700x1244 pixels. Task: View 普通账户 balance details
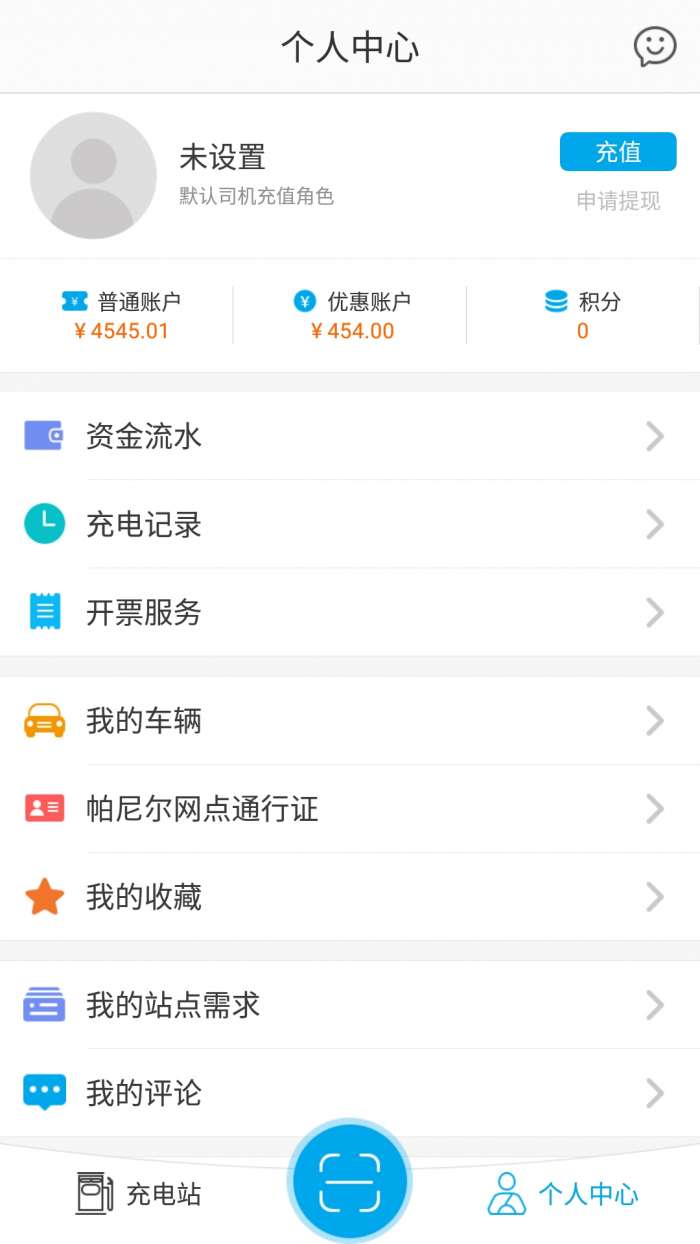[121, 316]
